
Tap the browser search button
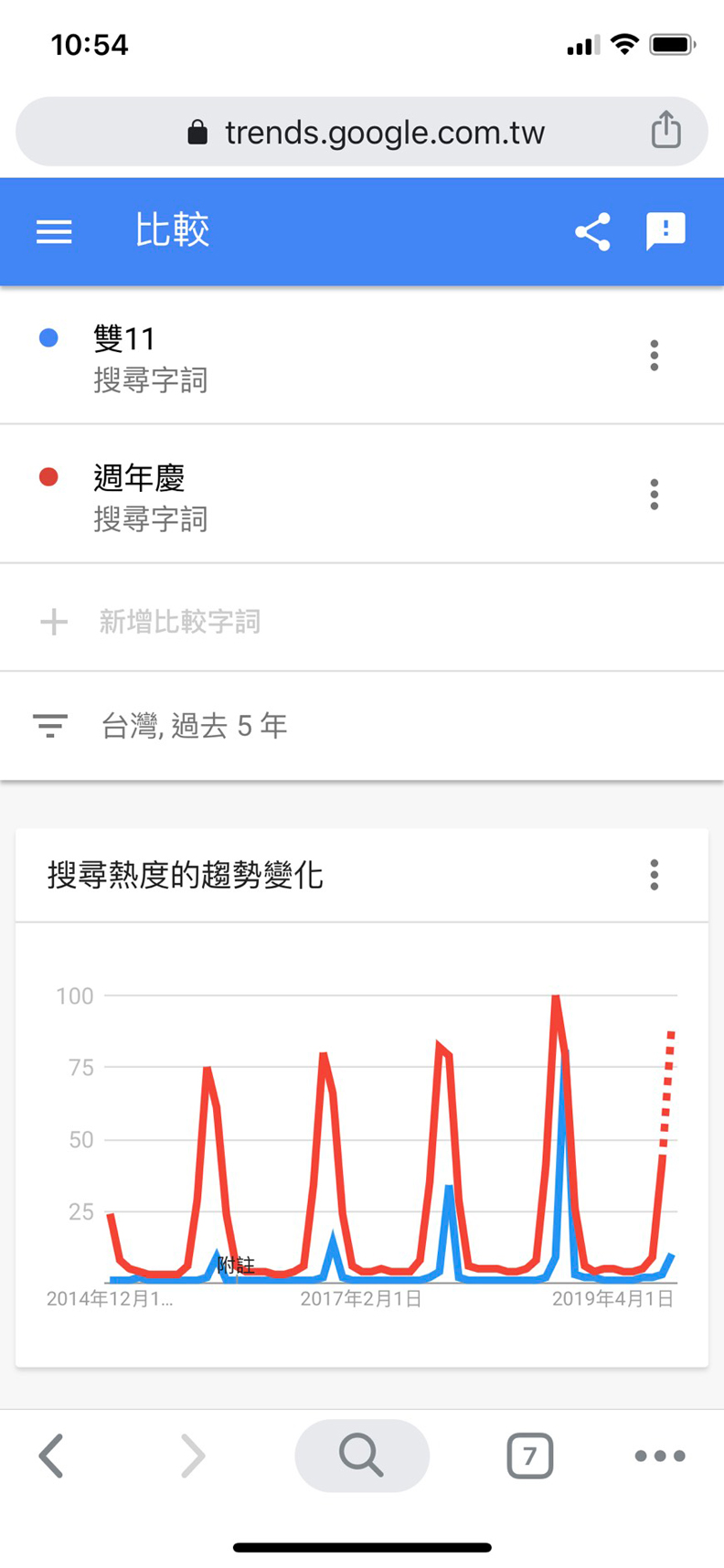(361, 1456)
